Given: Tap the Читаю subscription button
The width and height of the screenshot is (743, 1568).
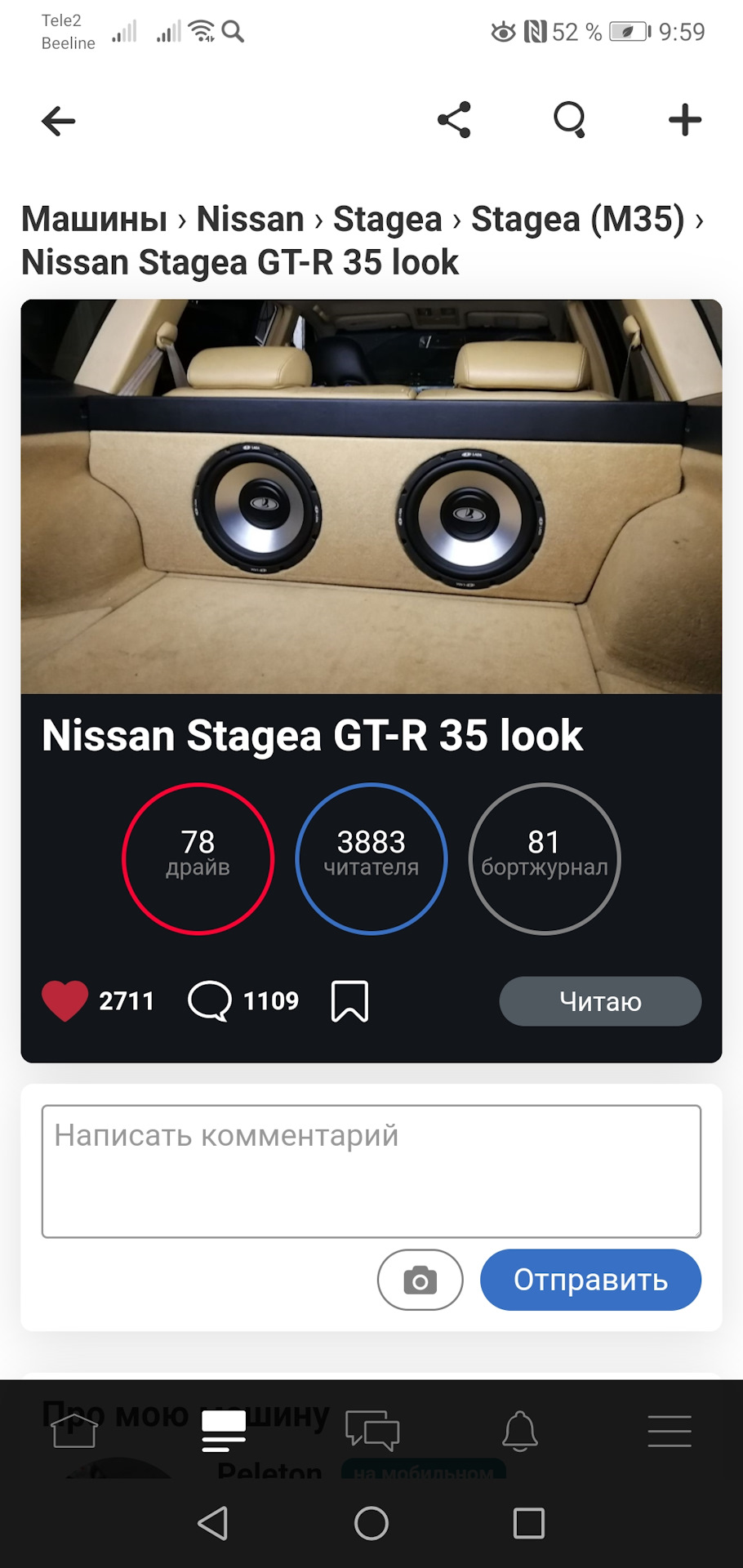Looking at the screenshot, I should click(x=599, y=1001).
